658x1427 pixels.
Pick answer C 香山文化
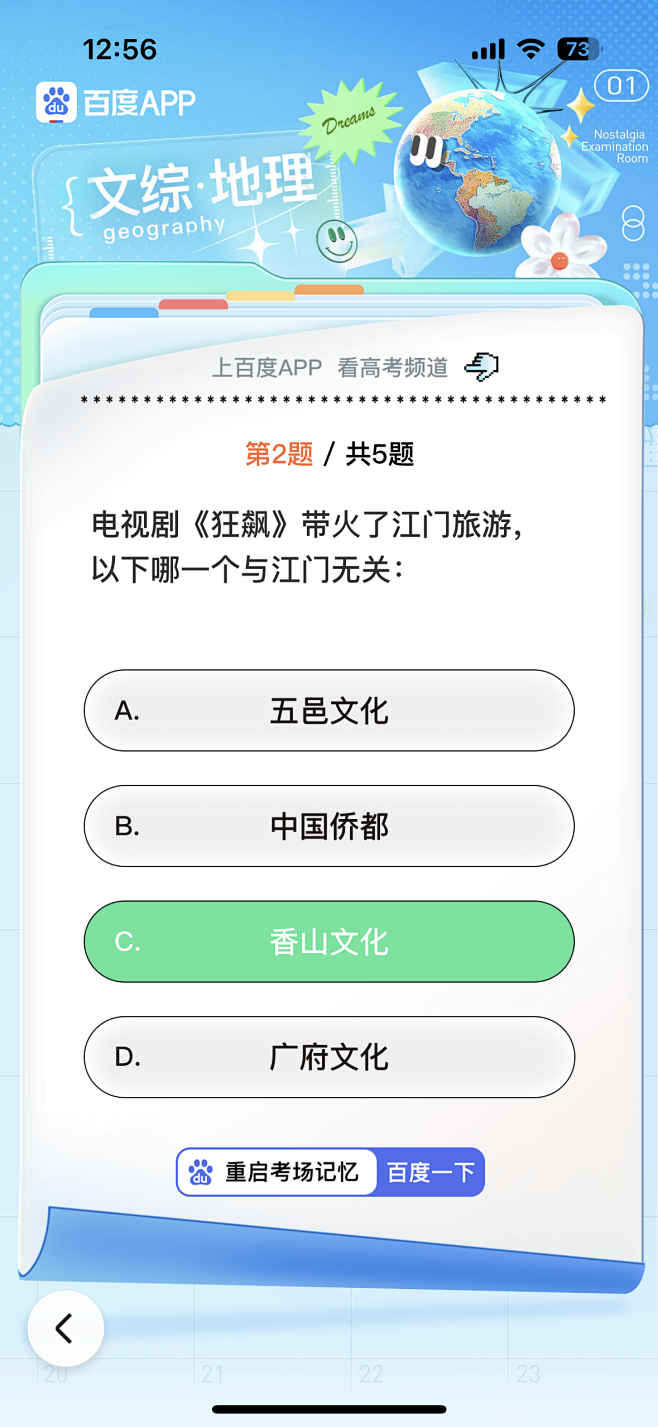click(329, 942)
